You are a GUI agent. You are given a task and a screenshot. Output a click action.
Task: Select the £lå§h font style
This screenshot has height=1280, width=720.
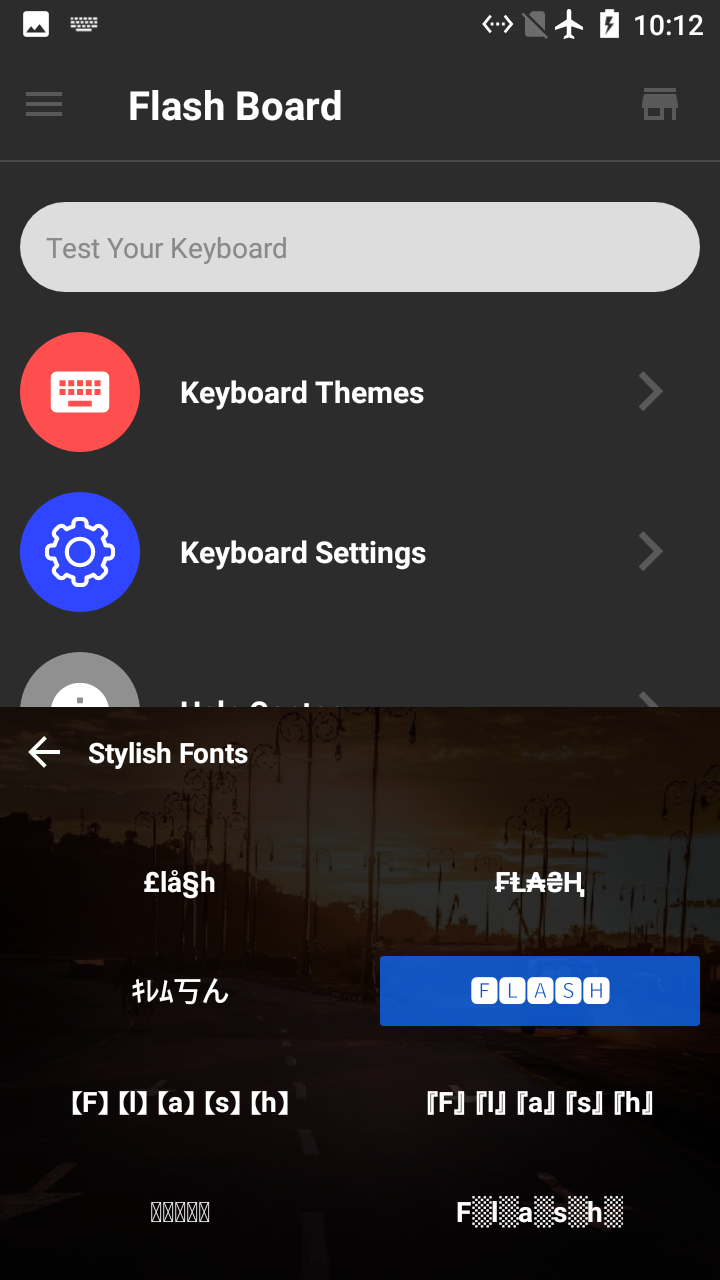pyautogui.click(x=180, y=882)
